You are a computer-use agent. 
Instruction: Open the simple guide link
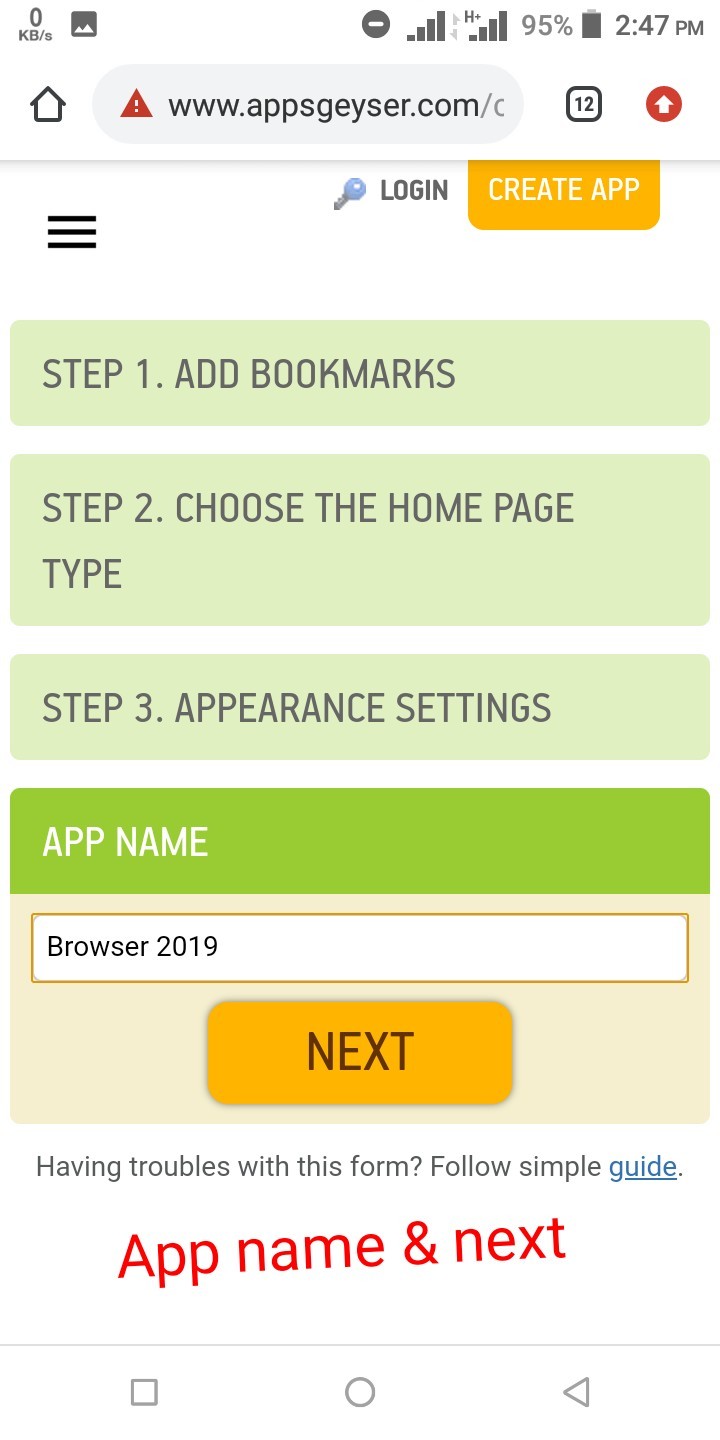point(643,1167)
